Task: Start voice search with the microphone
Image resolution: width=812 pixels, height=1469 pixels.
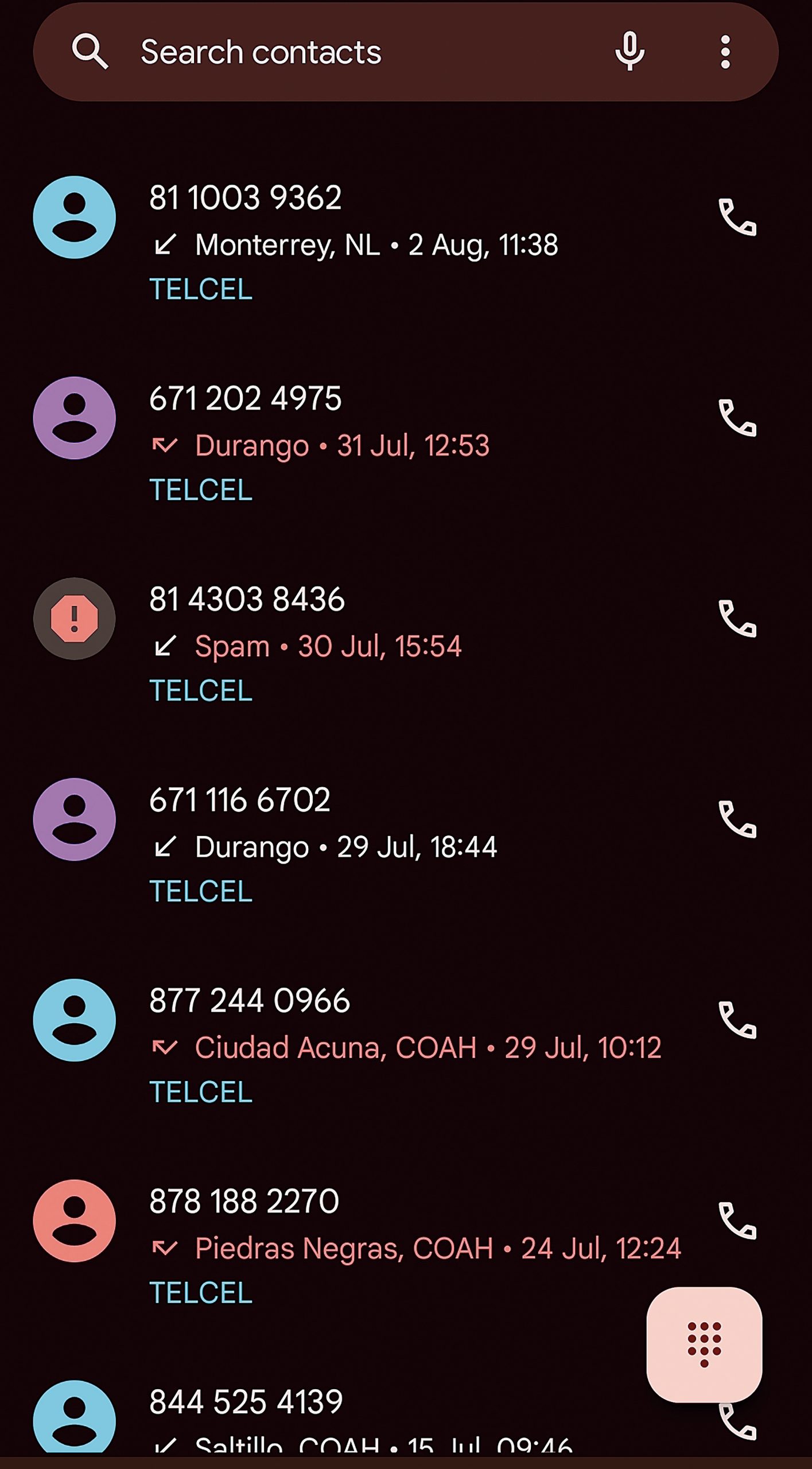Action: click(630, 52)
